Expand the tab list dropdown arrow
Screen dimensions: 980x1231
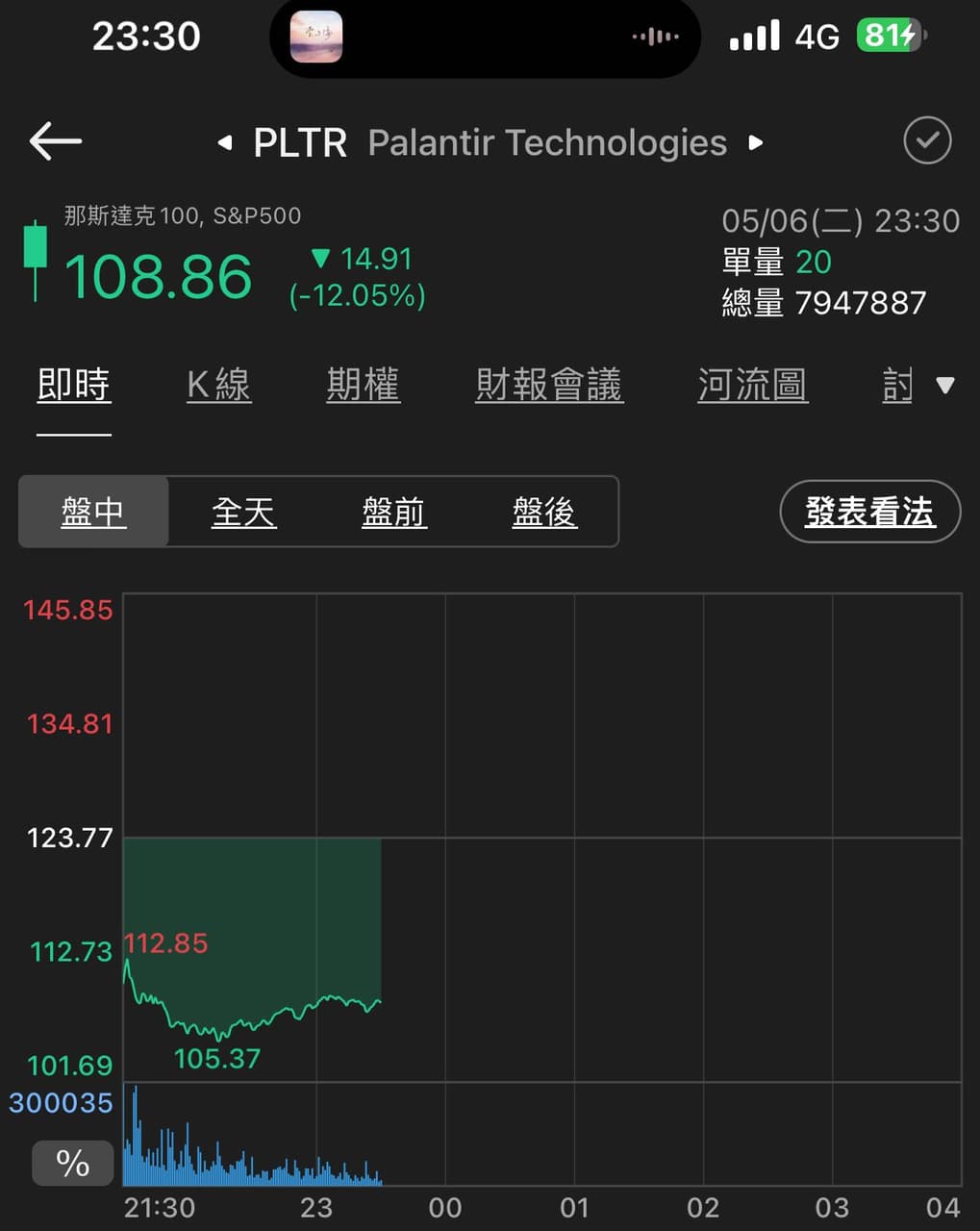945,386
